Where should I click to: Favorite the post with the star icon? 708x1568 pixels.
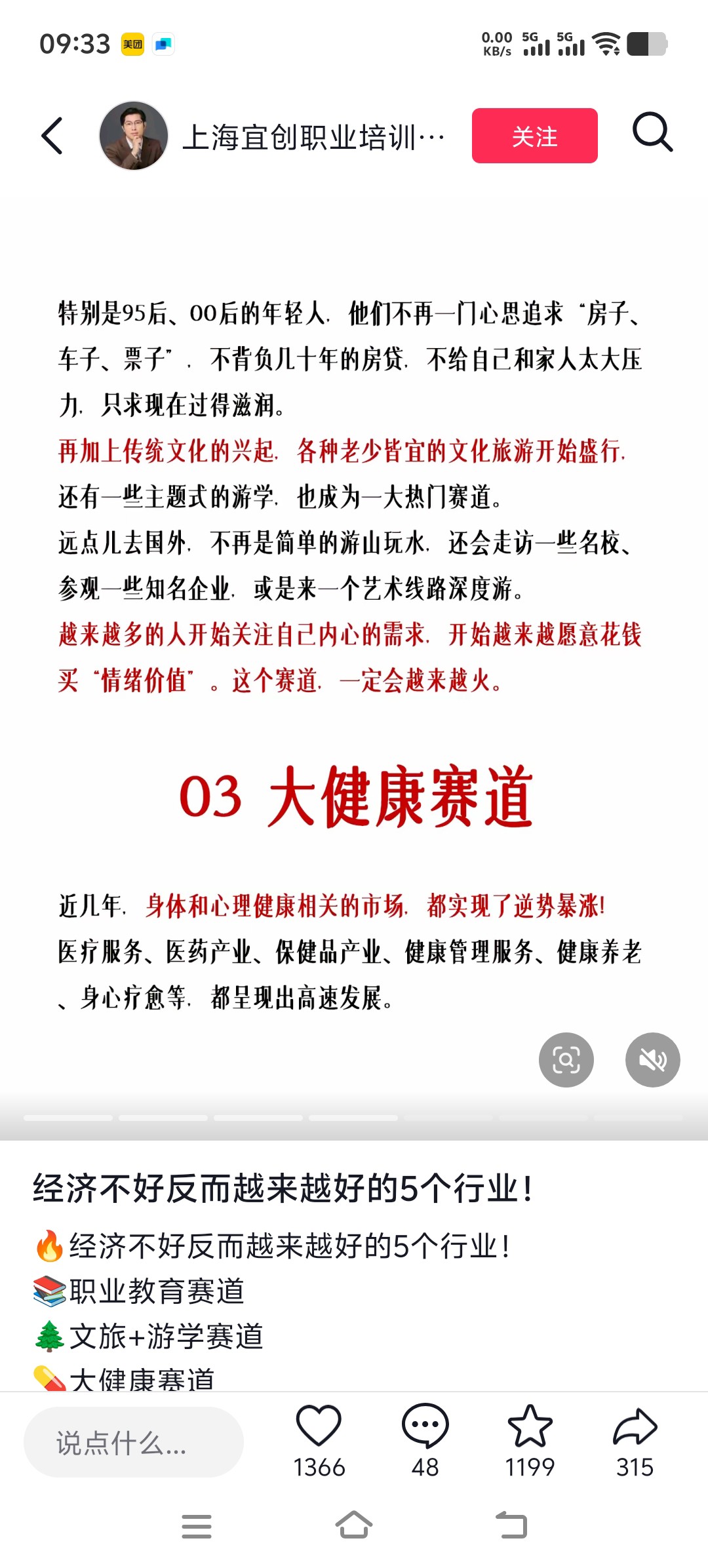click(530, 1426)
